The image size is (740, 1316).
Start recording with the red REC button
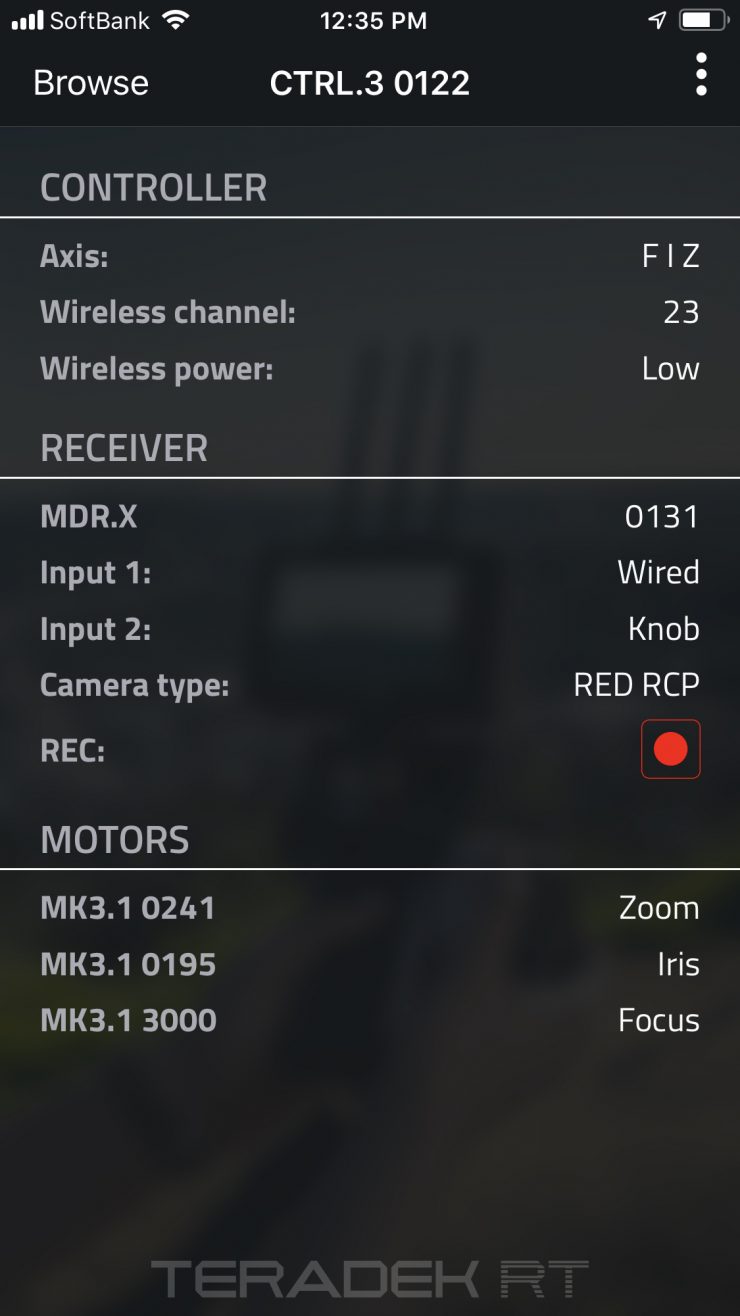click(670, 749)
